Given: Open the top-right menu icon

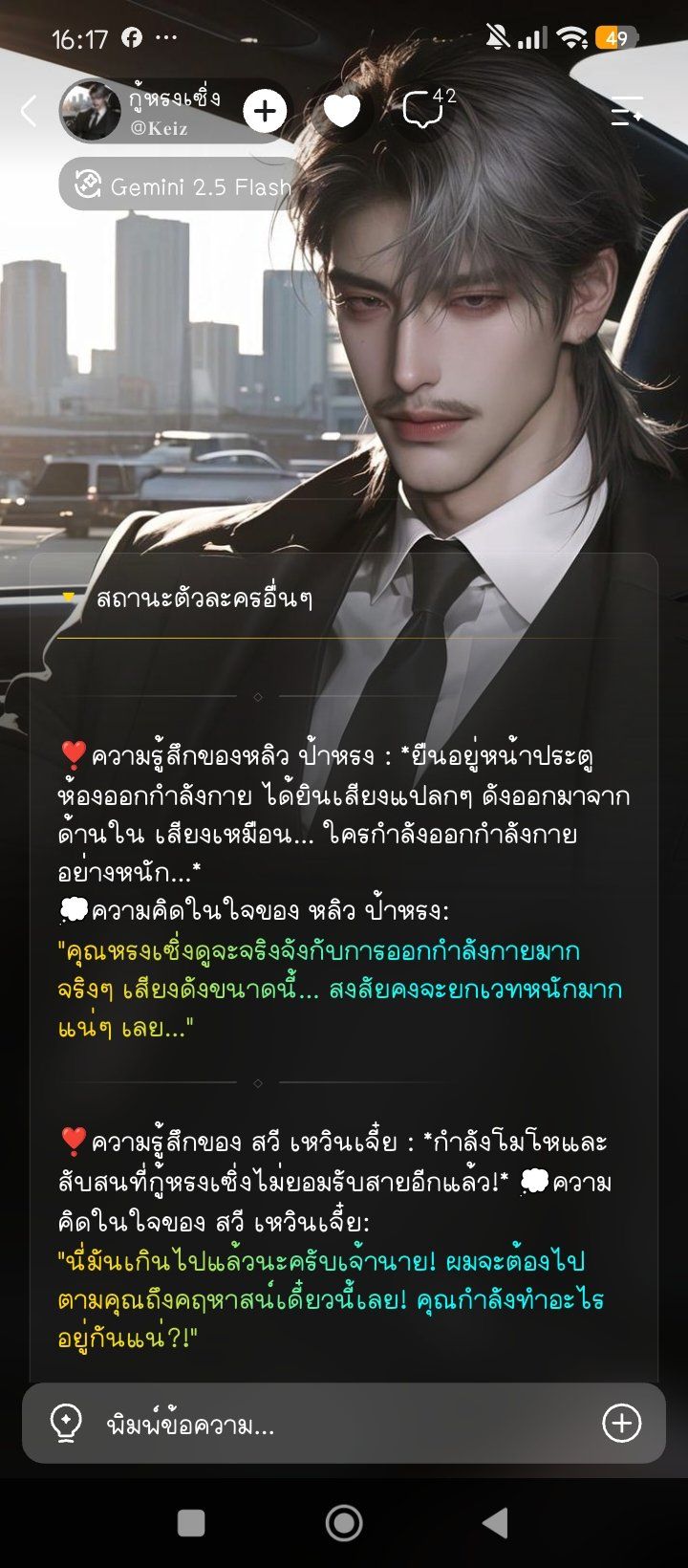Looking at the screenshot, I should click(x=626, y=112).
